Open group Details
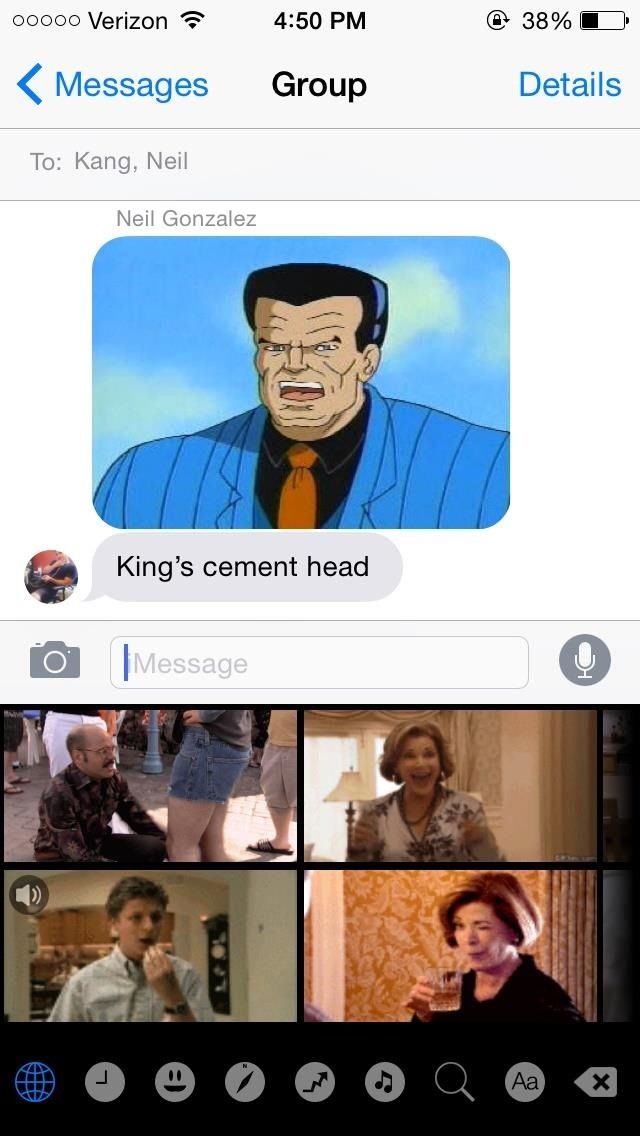The height and width of the screenshot is (1136, 640). [569, 85]
